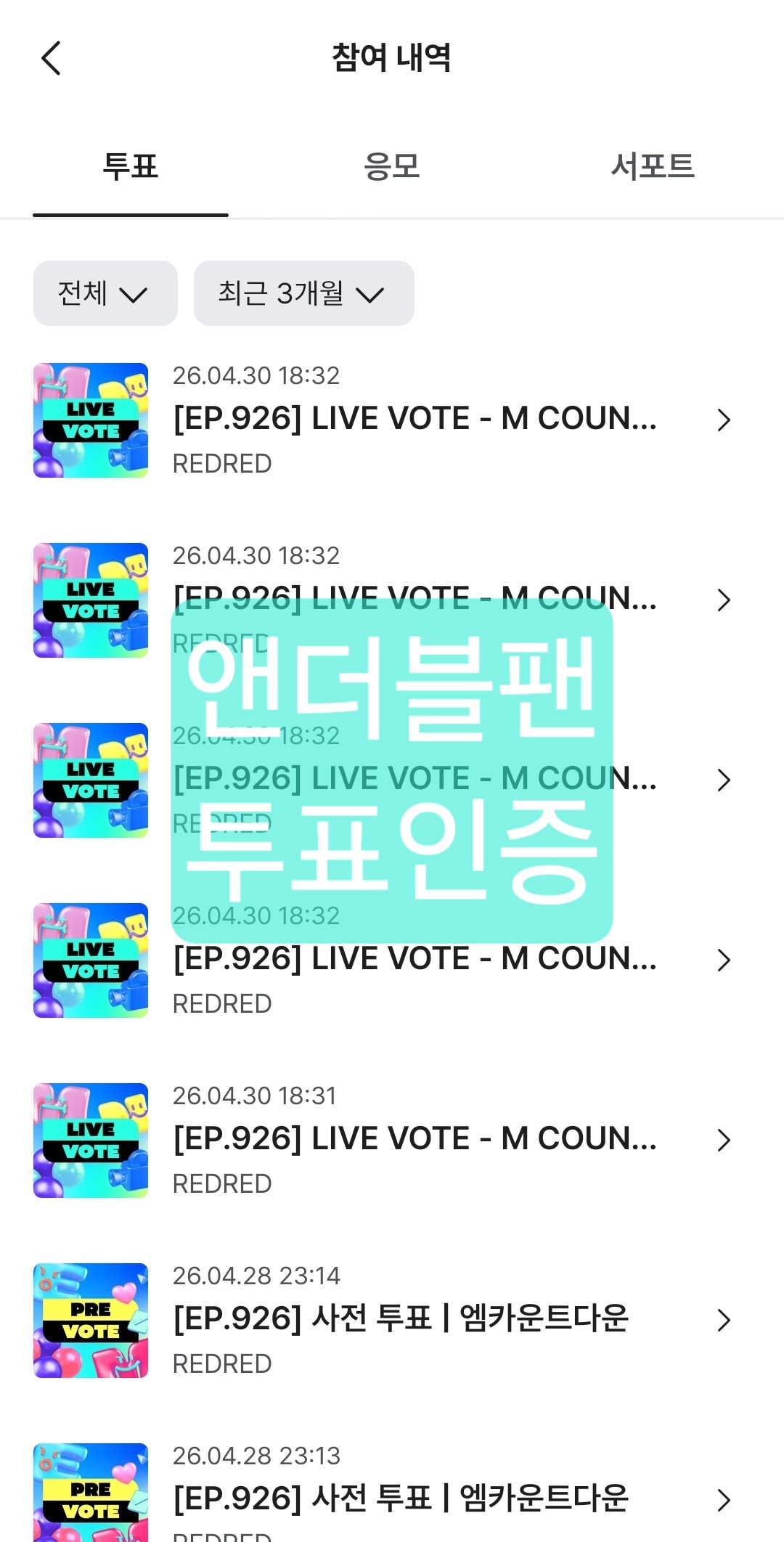Go back from 참여 내역

click(x=51, y=58)
